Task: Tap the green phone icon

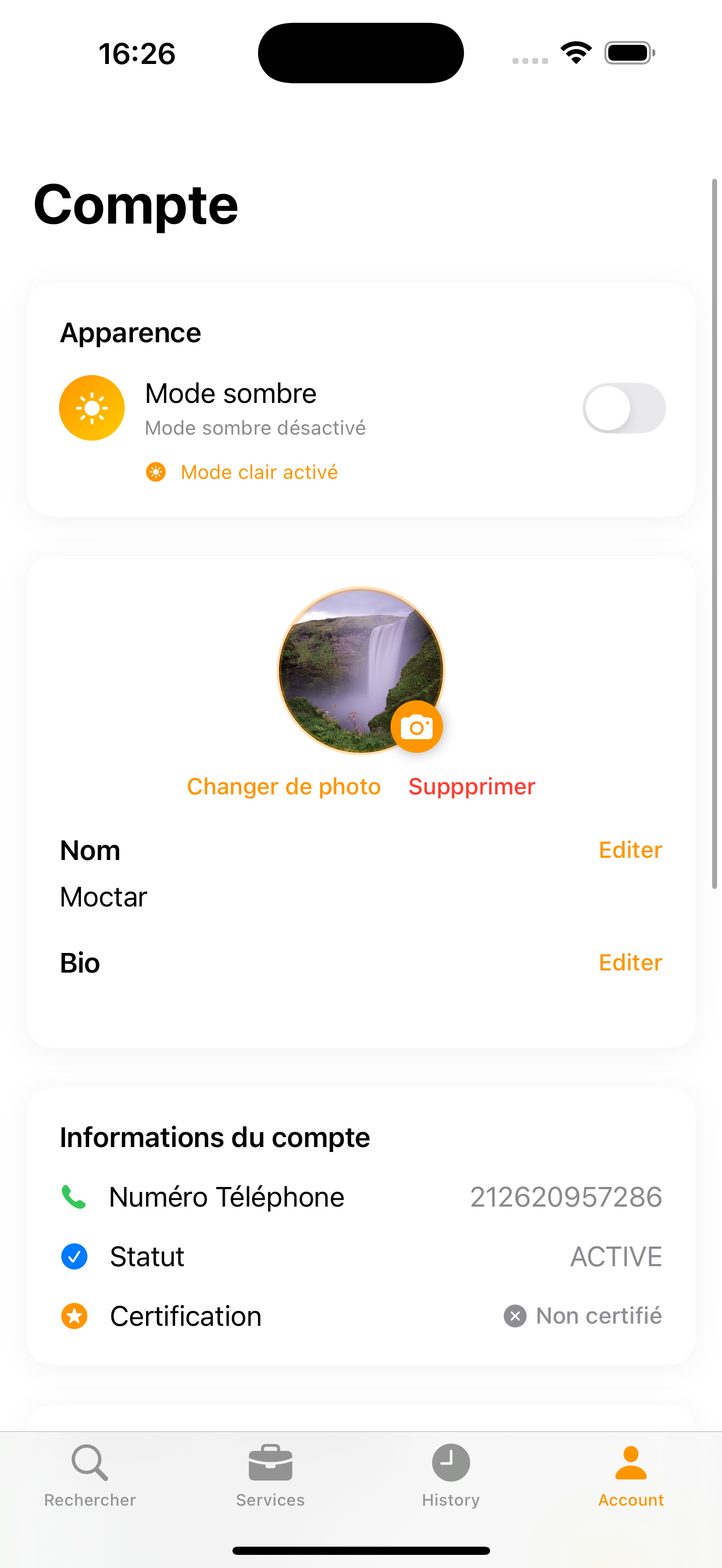Action: [x=74, y=1196]
